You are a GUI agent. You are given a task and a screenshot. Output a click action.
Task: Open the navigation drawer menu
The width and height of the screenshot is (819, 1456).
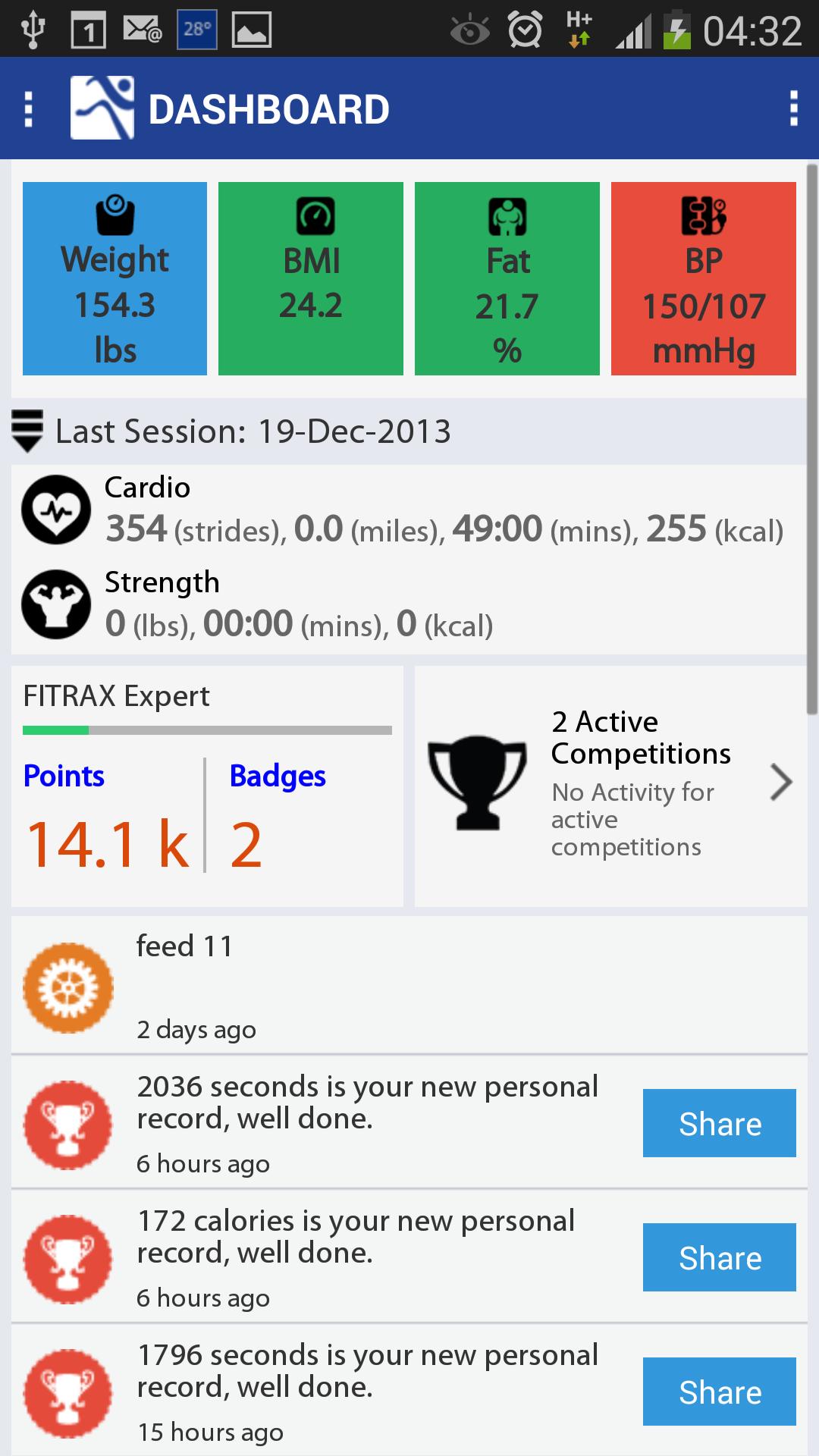pyautogui.click(x=29, y=109)
